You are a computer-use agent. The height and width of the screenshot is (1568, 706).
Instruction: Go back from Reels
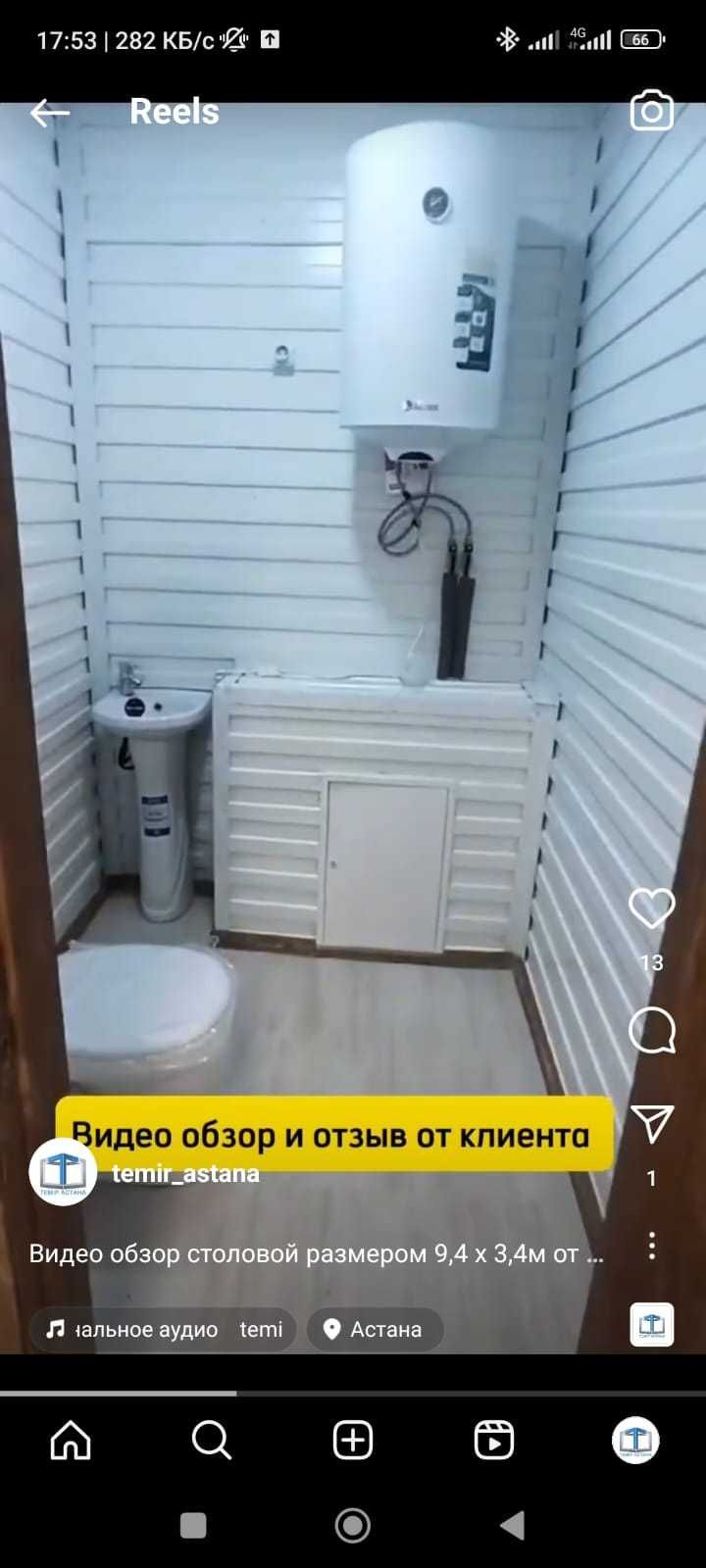49,113
